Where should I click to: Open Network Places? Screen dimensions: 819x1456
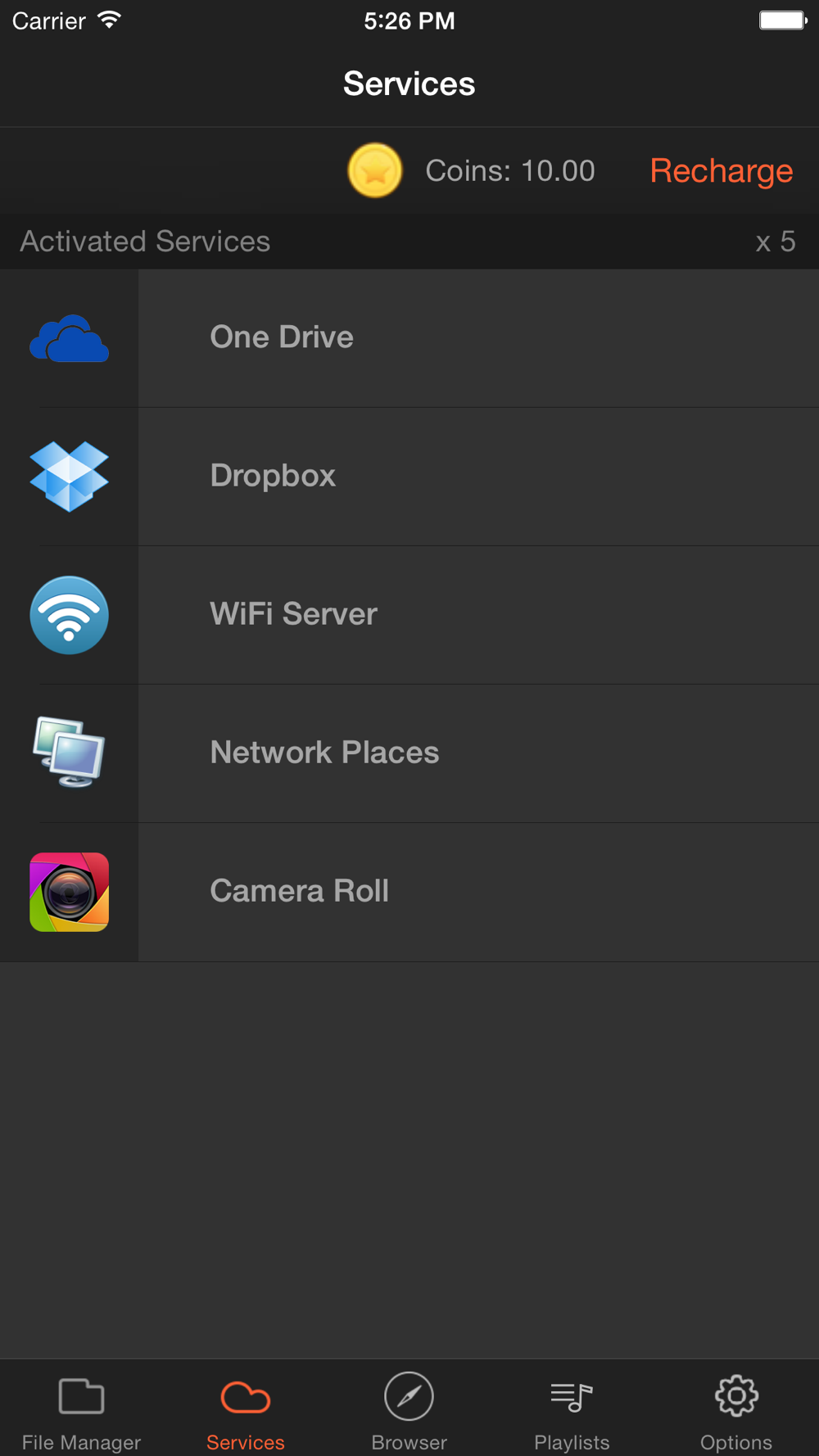tap(409, 753)
